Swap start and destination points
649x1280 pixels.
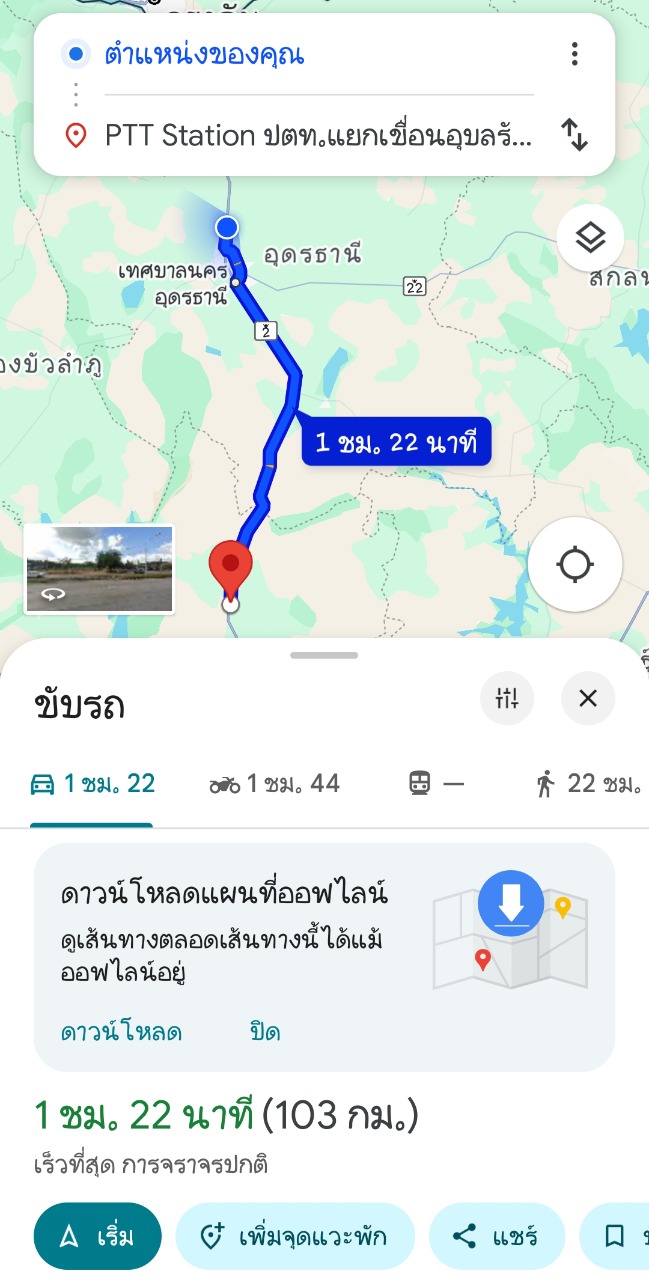pyautogui.click(x=574, y=135)
